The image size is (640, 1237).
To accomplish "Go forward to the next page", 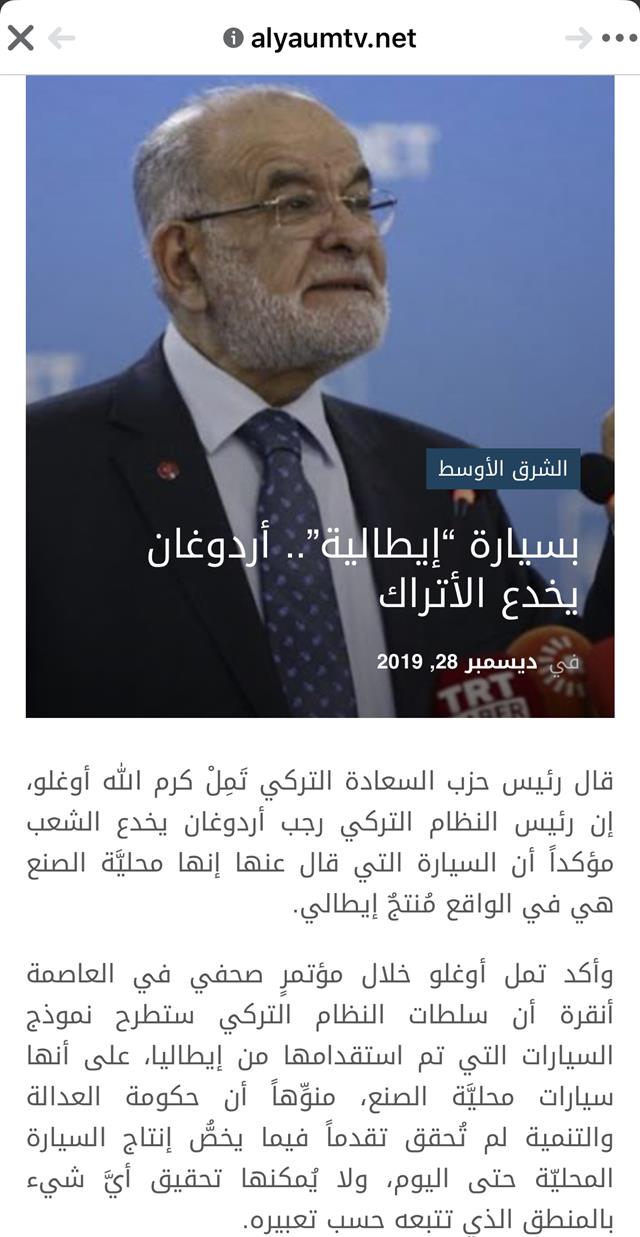I will [578, 38].
